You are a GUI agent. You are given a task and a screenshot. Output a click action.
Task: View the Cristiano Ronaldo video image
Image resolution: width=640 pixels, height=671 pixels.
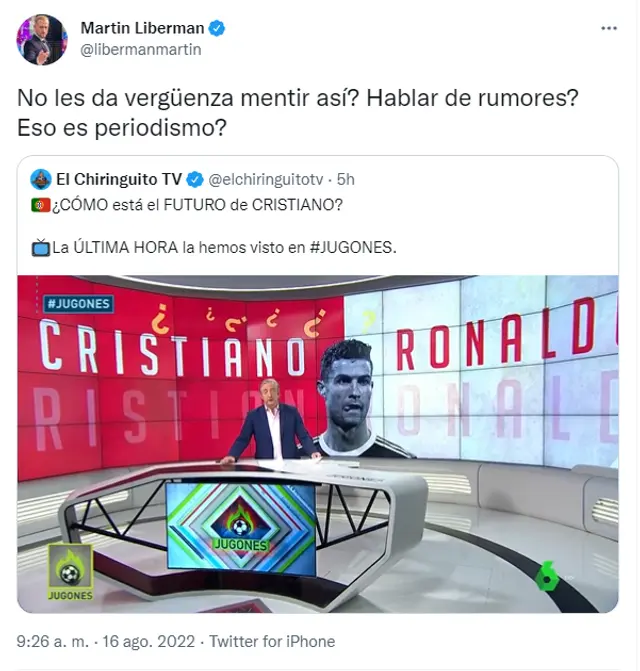(x=317, y=443)
